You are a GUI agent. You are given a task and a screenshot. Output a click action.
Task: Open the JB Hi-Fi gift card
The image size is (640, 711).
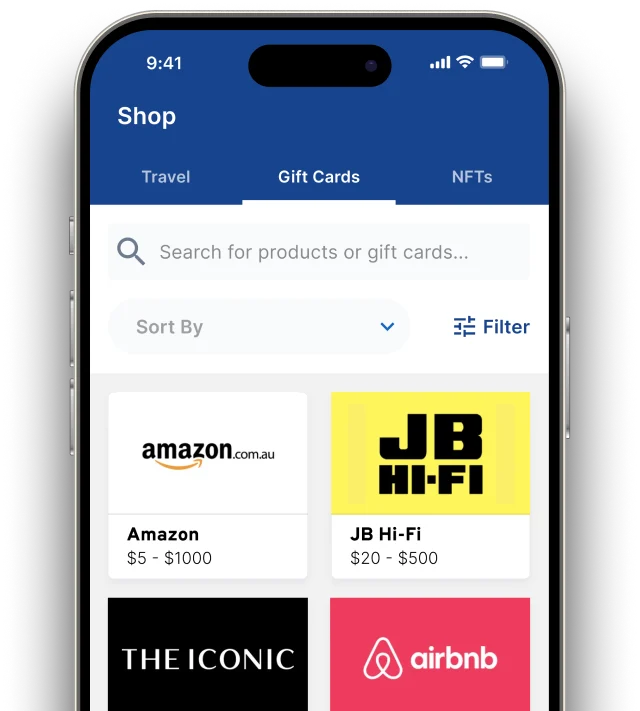pos(430,484)
